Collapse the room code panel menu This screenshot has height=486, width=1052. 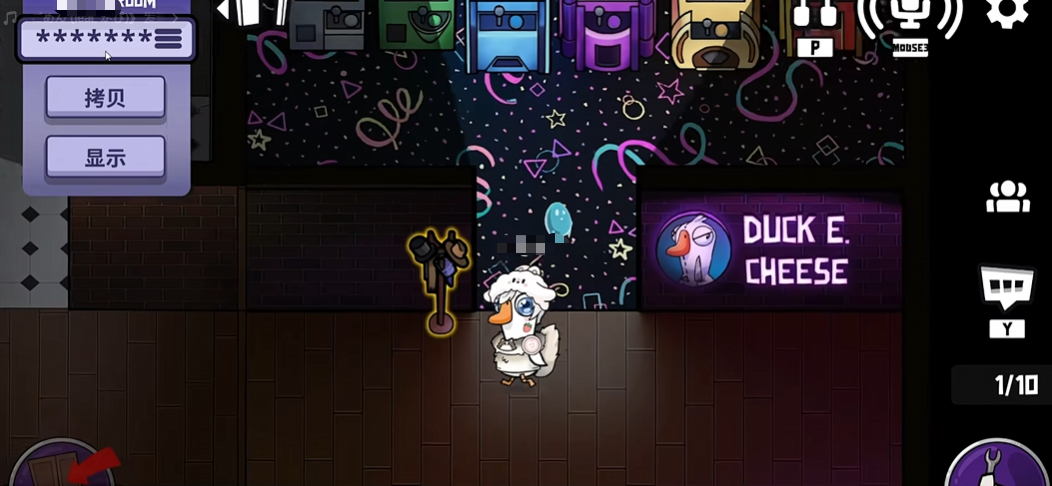point(169,39)
